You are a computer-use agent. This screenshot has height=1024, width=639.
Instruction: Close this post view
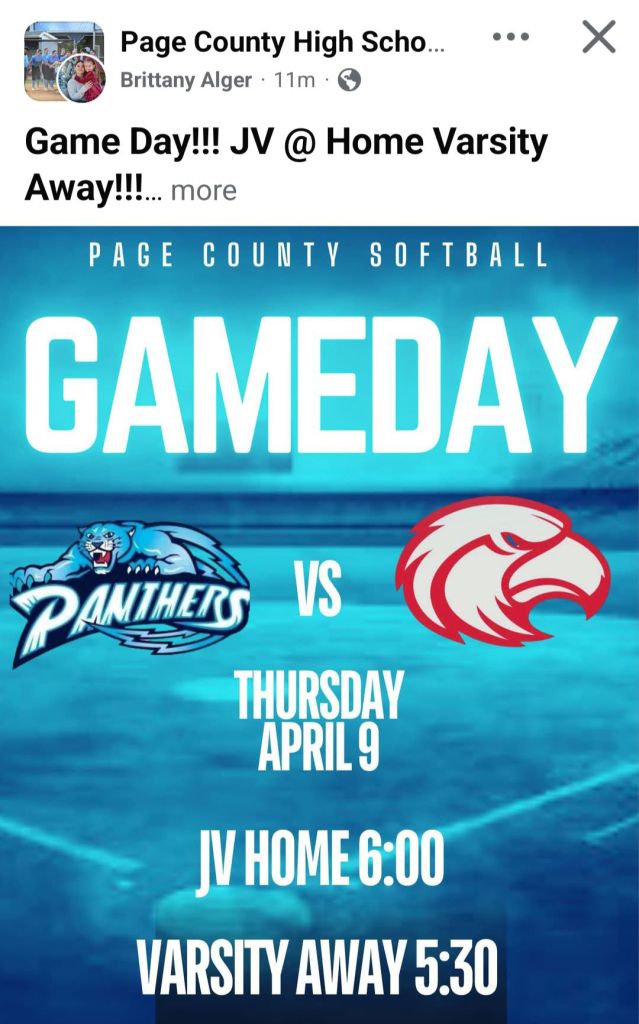pyautogui.click(x=598, y=38)
